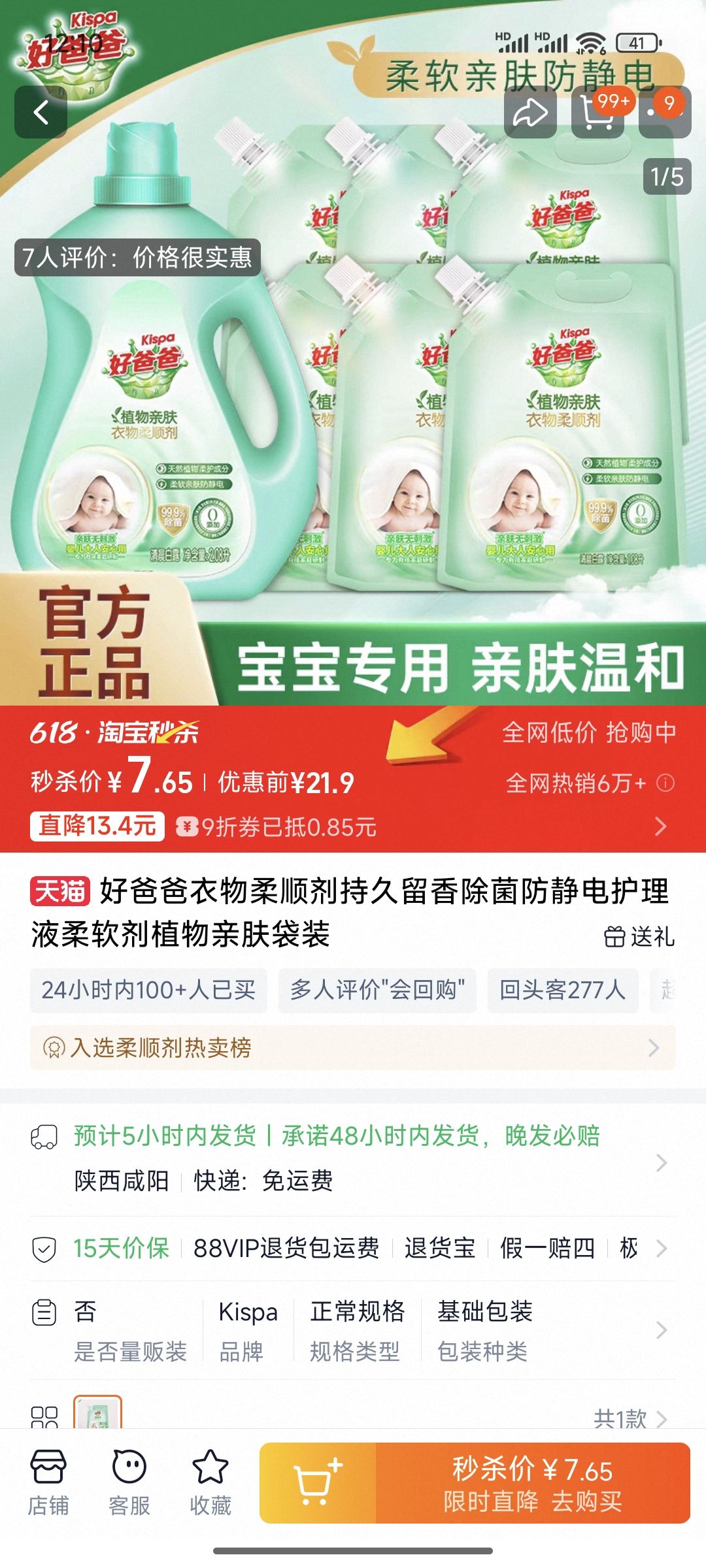Share this product
This screenshot has width=706, height=1568.
(x=530, y=112)
